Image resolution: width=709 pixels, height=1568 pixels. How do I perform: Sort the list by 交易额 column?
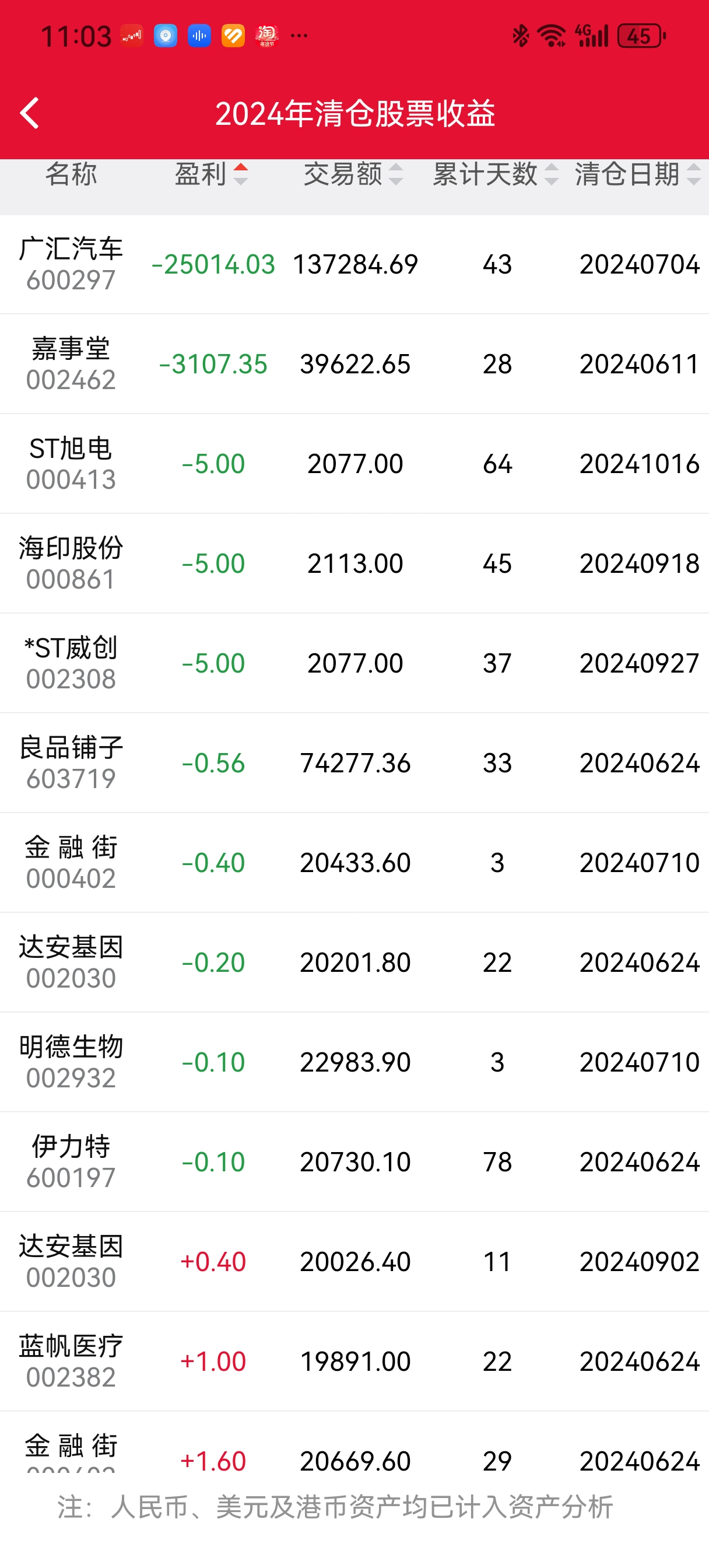(x=353, y=174)
